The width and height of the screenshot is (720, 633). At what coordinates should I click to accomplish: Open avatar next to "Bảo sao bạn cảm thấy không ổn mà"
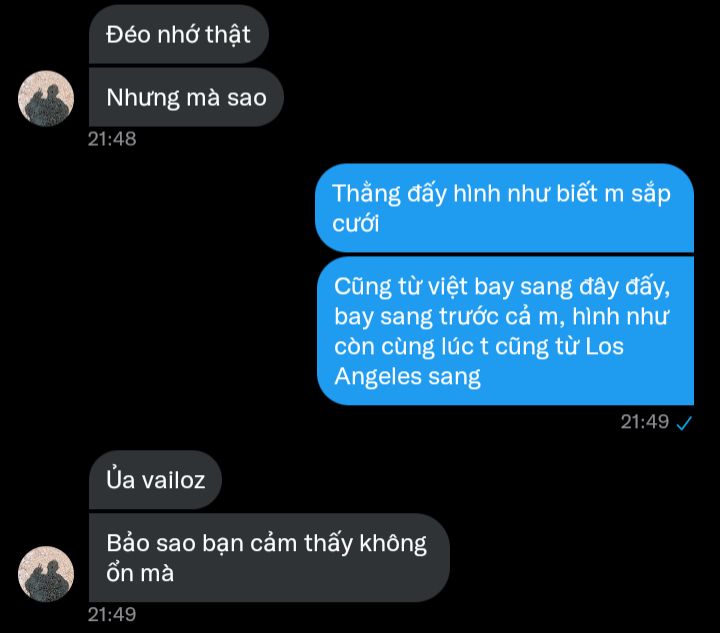(x=46, y=574)
